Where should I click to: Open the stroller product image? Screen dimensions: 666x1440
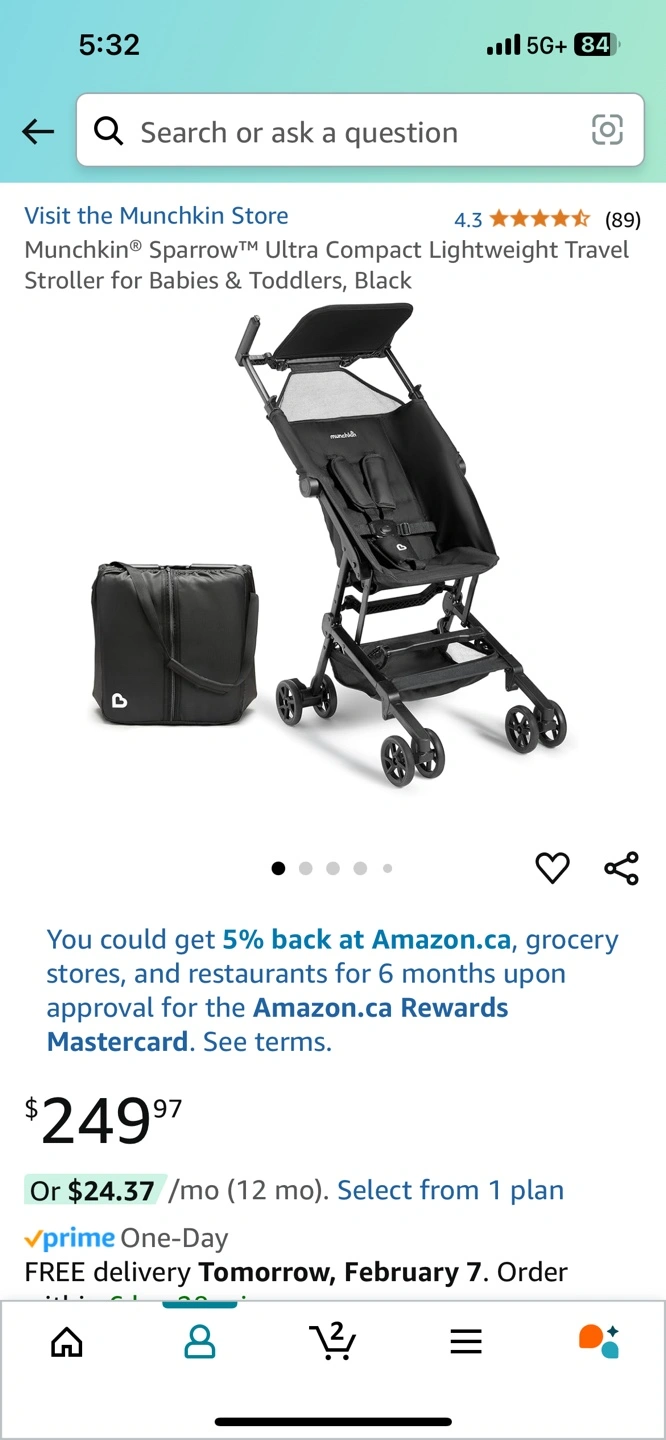333,560
